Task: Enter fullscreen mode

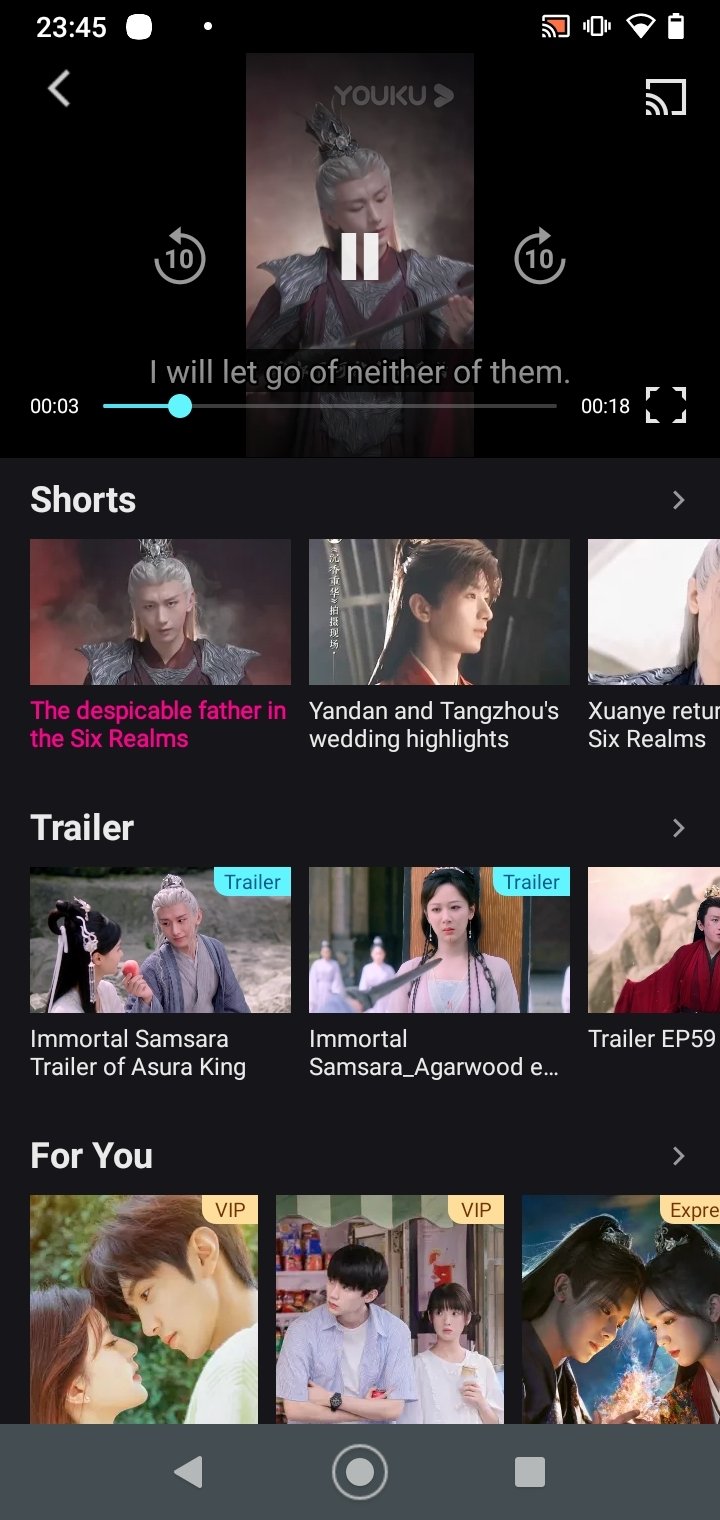Action: pos(666,406)
